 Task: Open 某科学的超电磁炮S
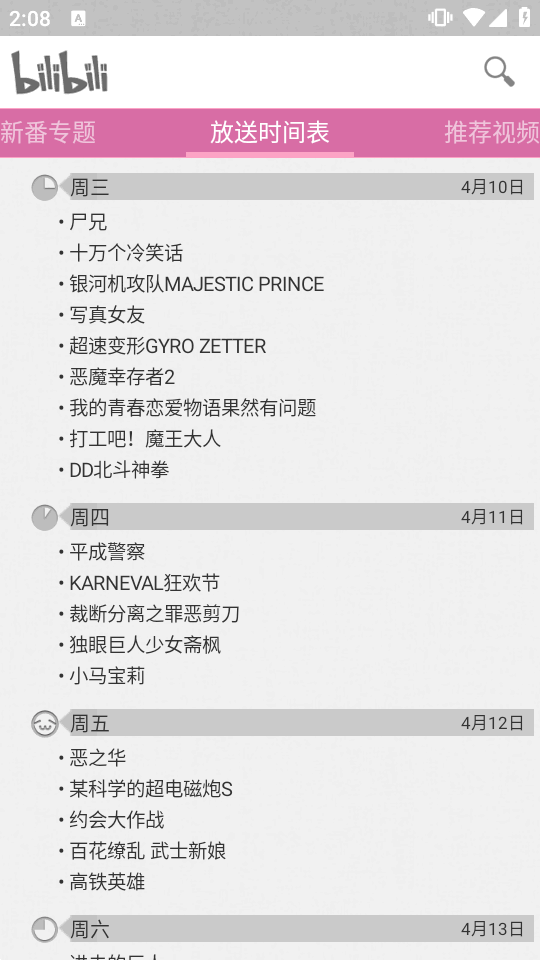(x=151, y=789)
